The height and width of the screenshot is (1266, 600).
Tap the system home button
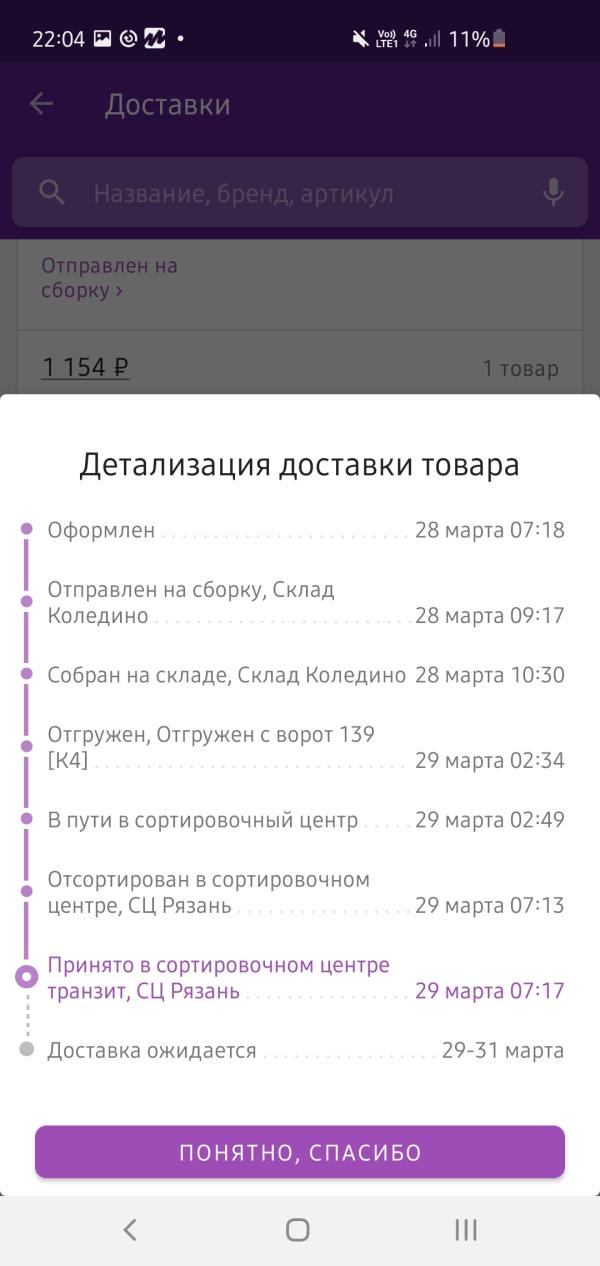[x=297, y=1230]
